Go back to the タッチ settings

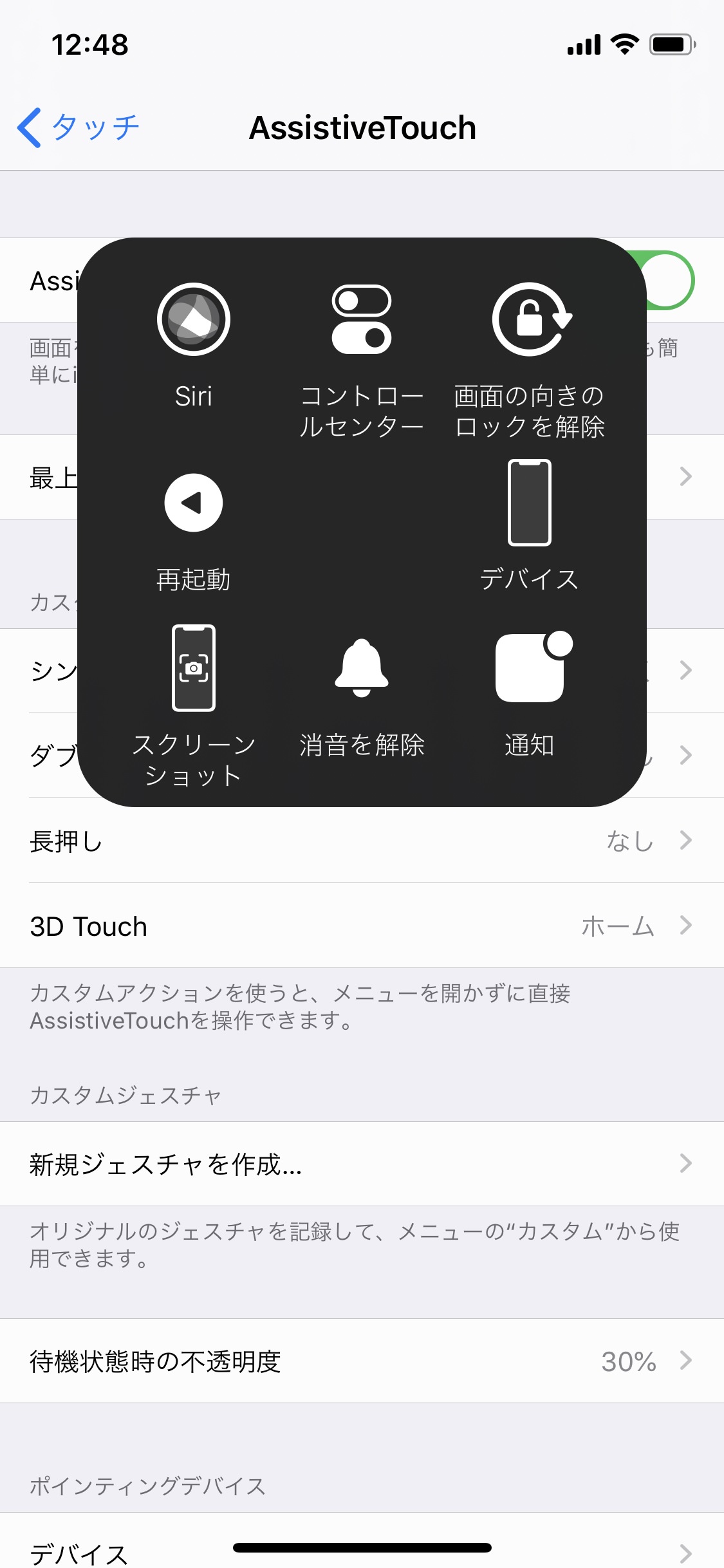point(79,127)
